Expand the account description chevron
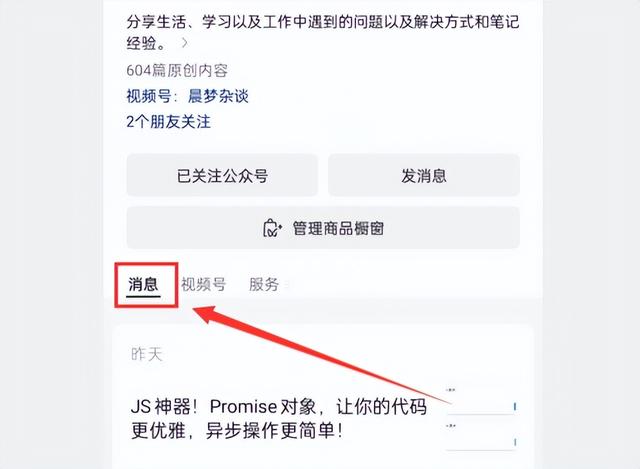 click(x=184, y=45)
